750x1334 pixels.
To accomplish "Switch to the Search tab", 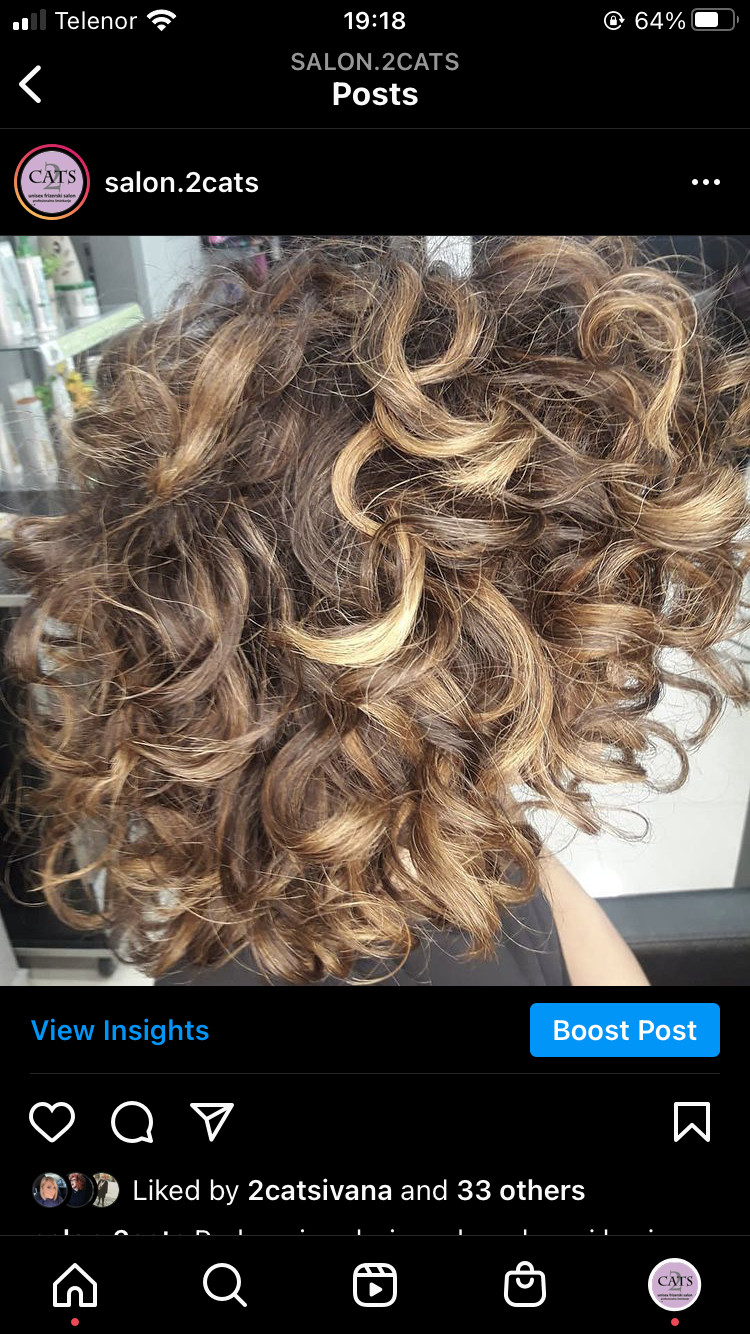I will tap(225, 1285).
